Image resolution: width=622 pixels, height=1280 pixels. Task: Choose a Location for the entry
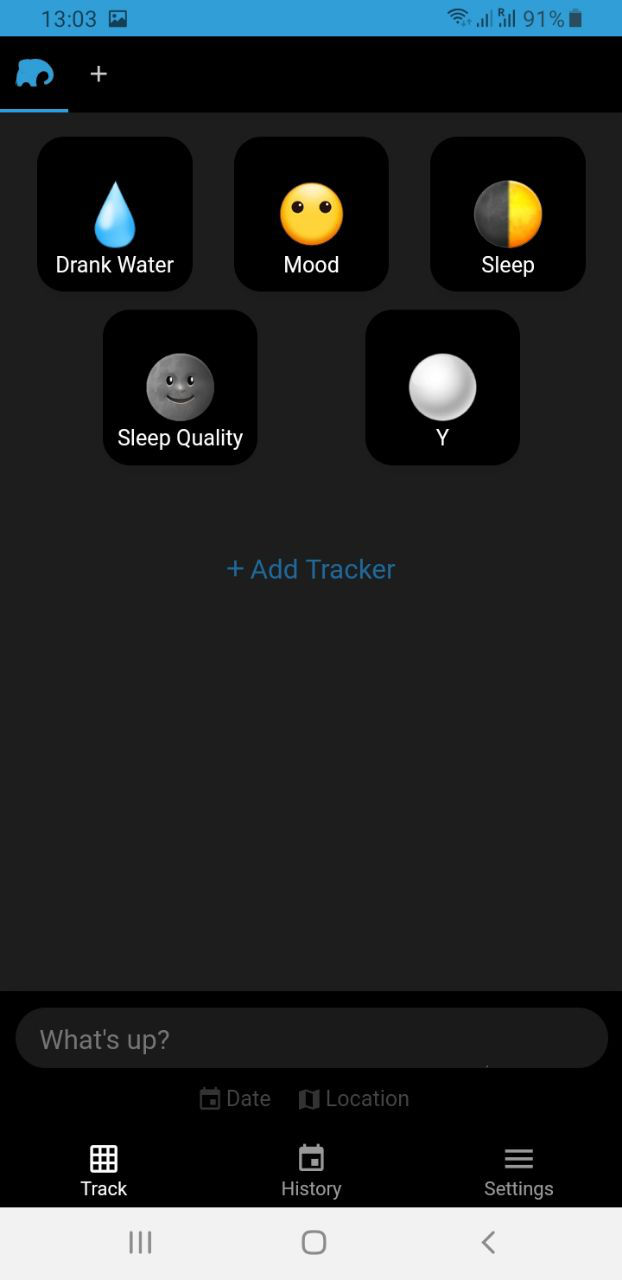[x=354, y=1098]
